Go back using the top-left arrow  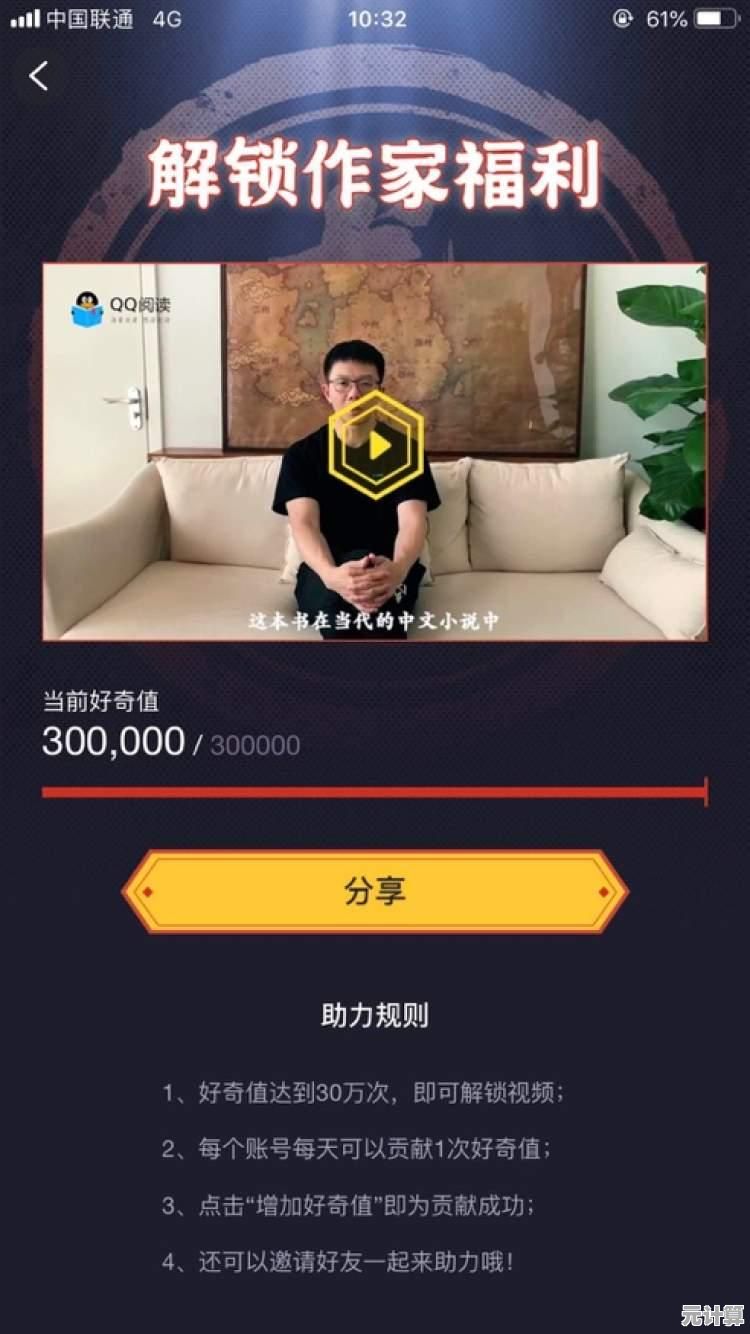pos(39,76)
